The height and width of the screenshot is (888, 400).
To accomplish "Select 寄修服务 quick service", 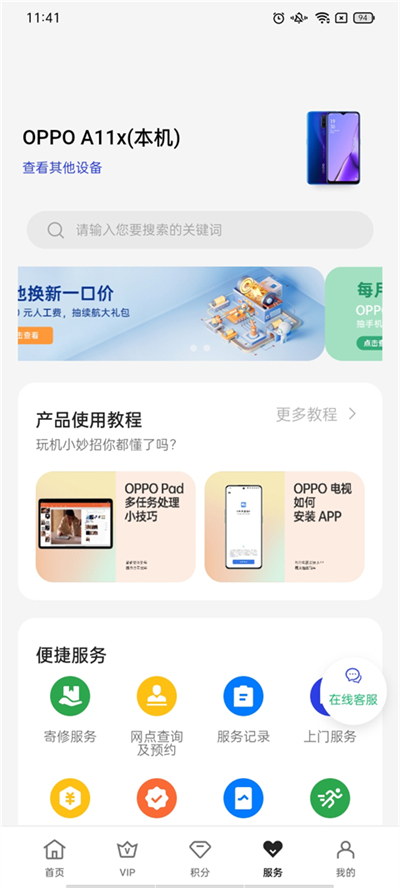I will [70, 711].
